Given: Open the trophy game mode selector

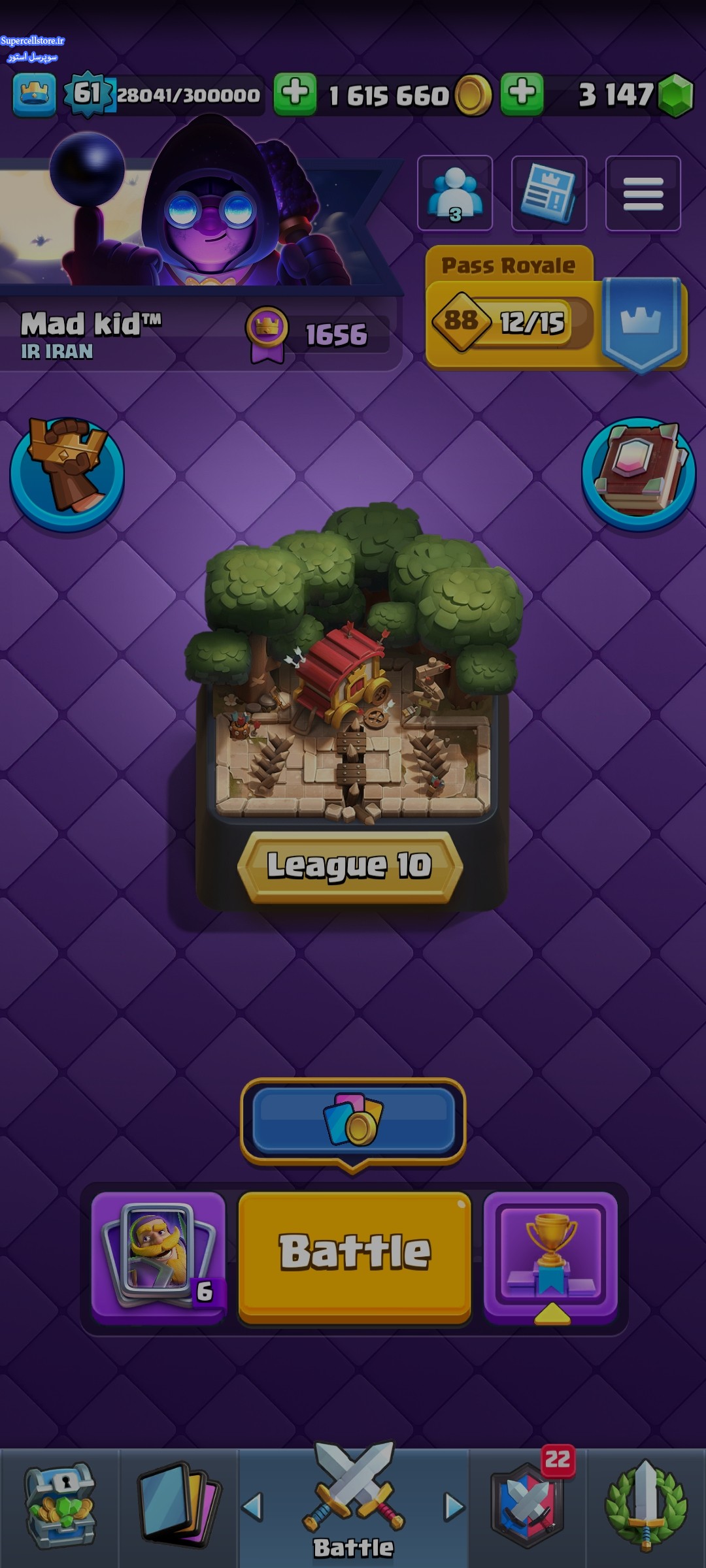Looking at the screenshot, I should 550,1258.
